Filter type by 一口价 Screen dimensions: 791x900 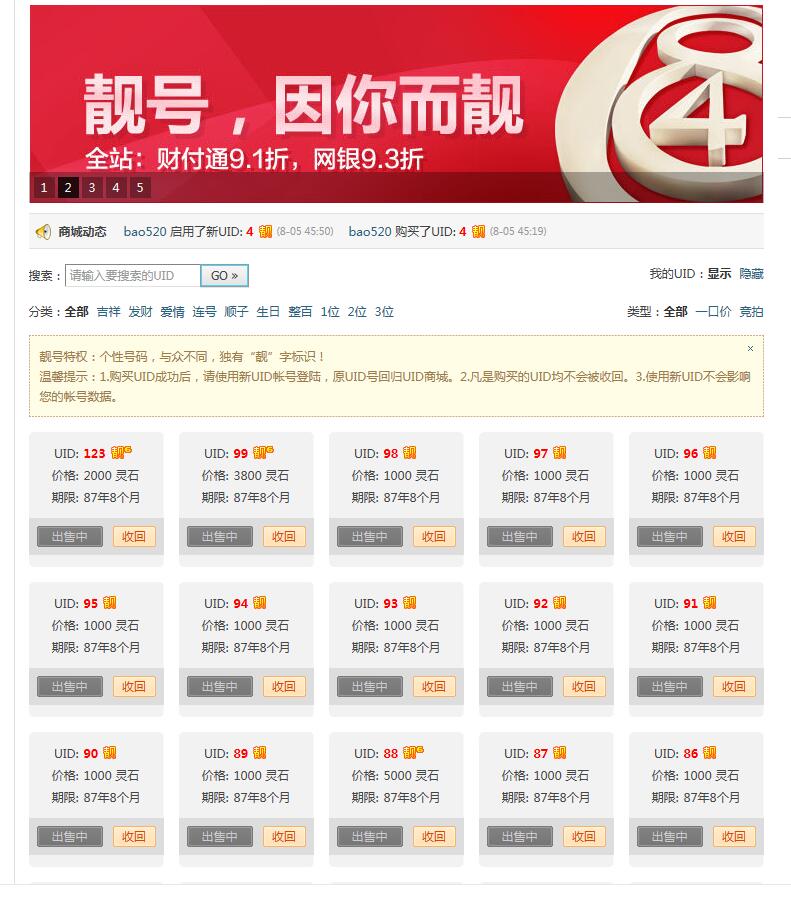click(x=713, y=312)
